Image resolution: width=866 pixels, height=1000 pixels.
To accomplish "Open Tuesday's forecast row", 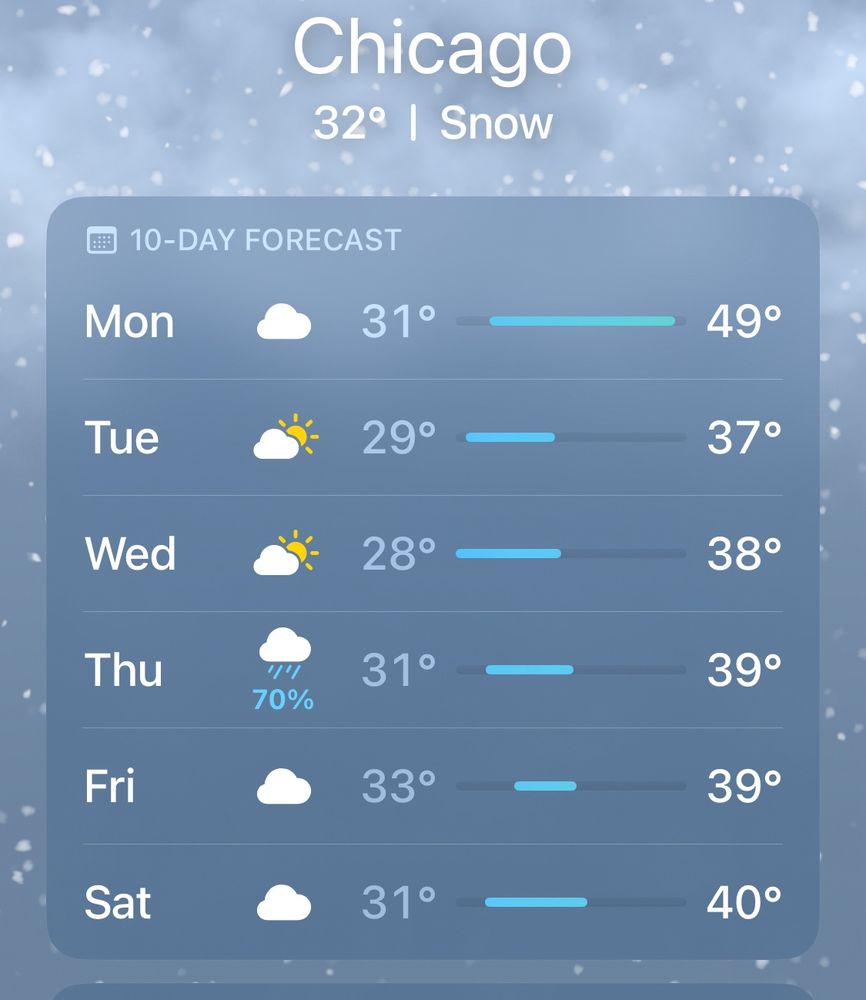I will pyautogui.click(x=430, y=437).
